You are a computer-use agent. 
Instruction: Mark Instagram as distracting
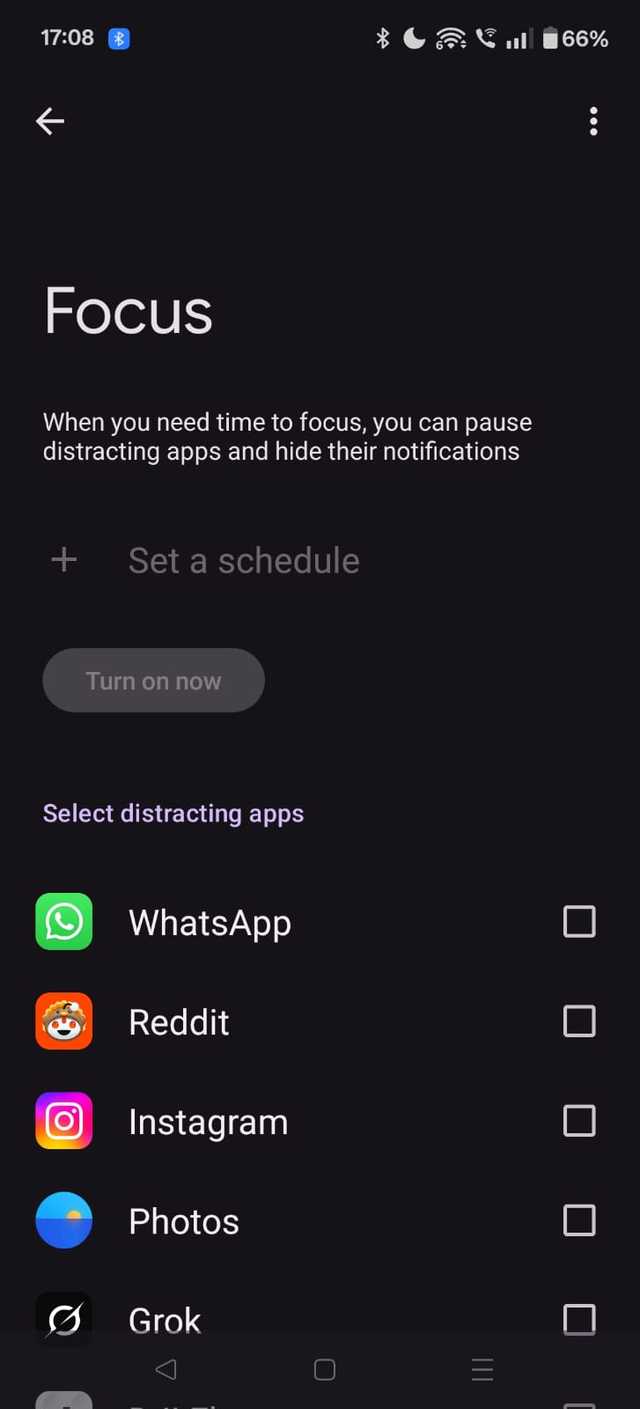[579, 1121]
